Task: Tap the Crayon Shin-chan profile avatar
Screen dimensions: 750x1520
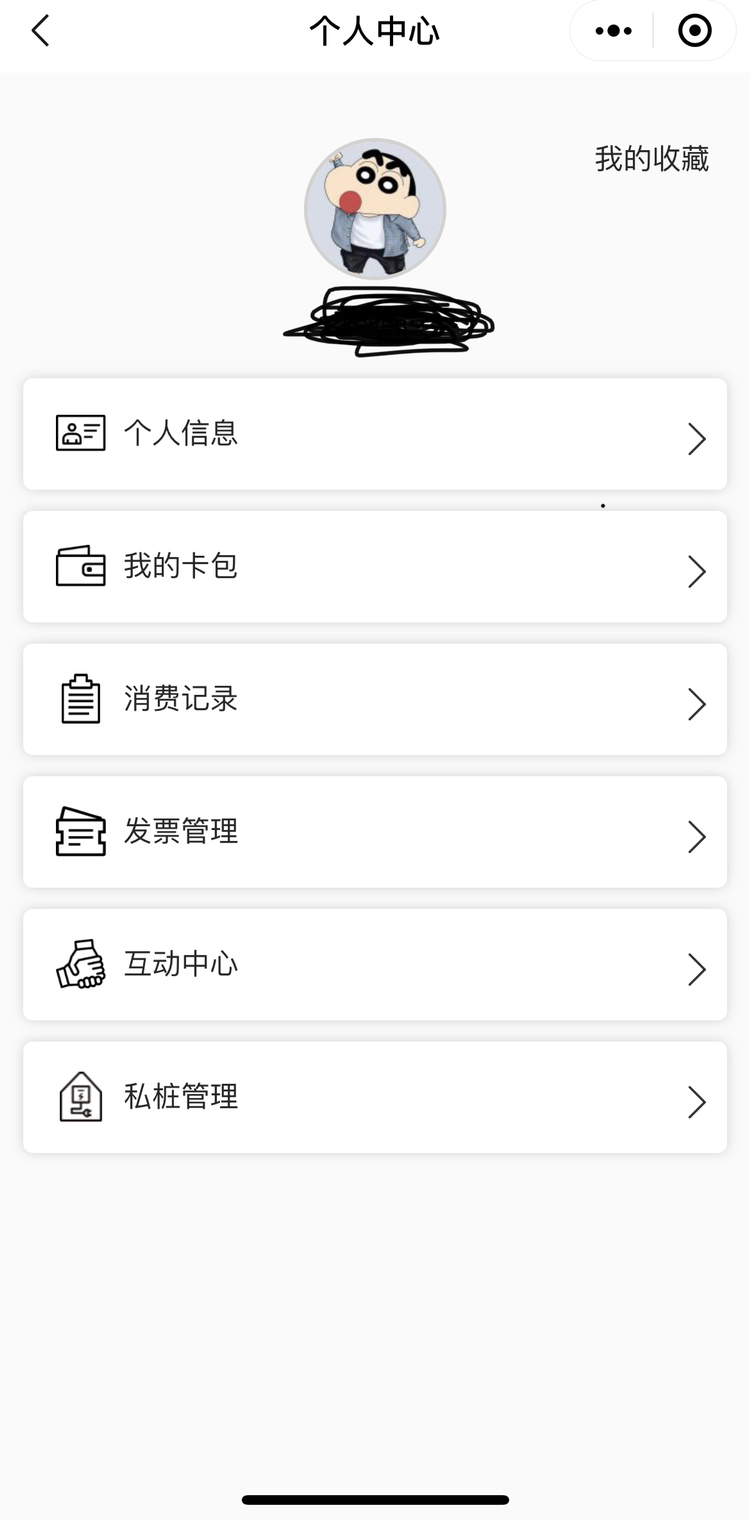Action: point(375,209)
